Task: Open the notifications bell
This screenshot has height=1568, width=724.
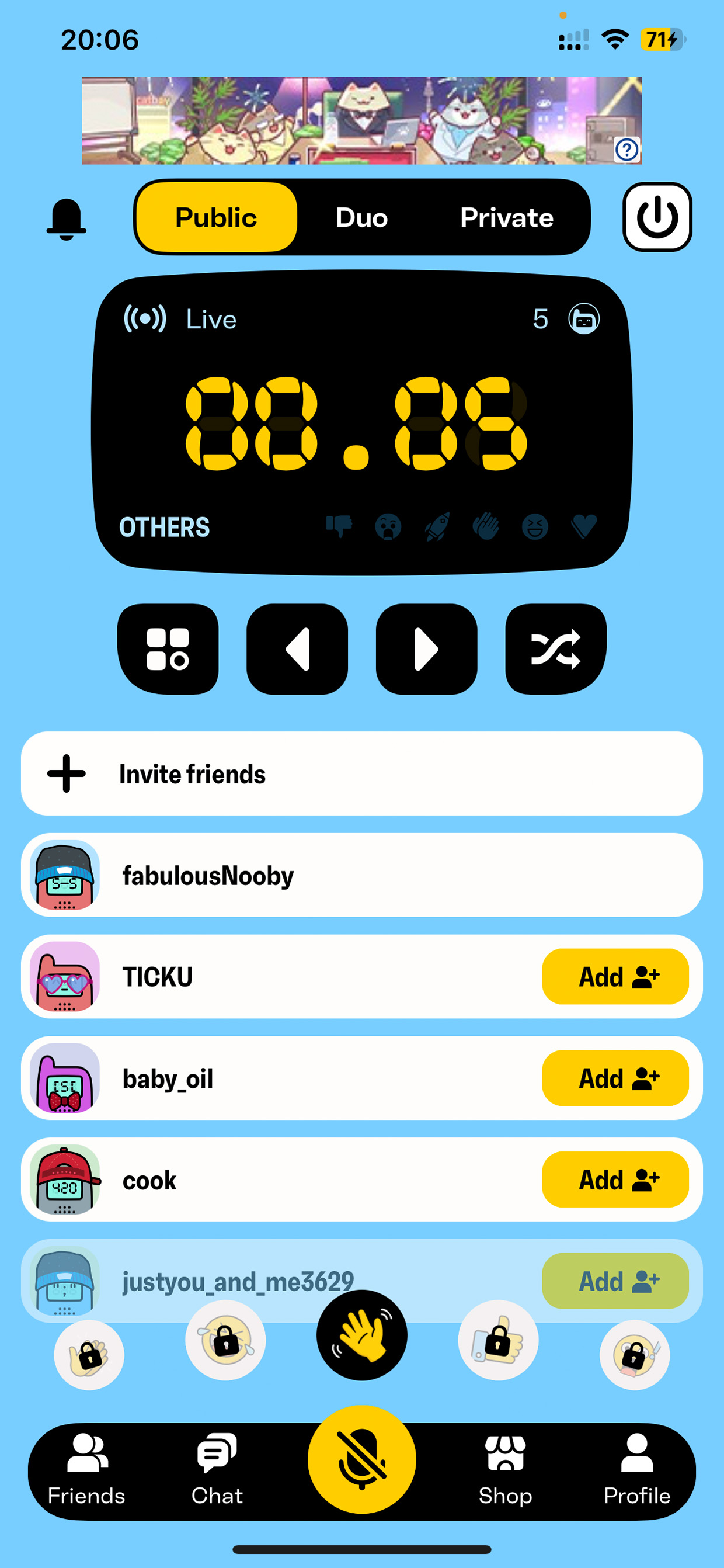Action: point(67,218)
